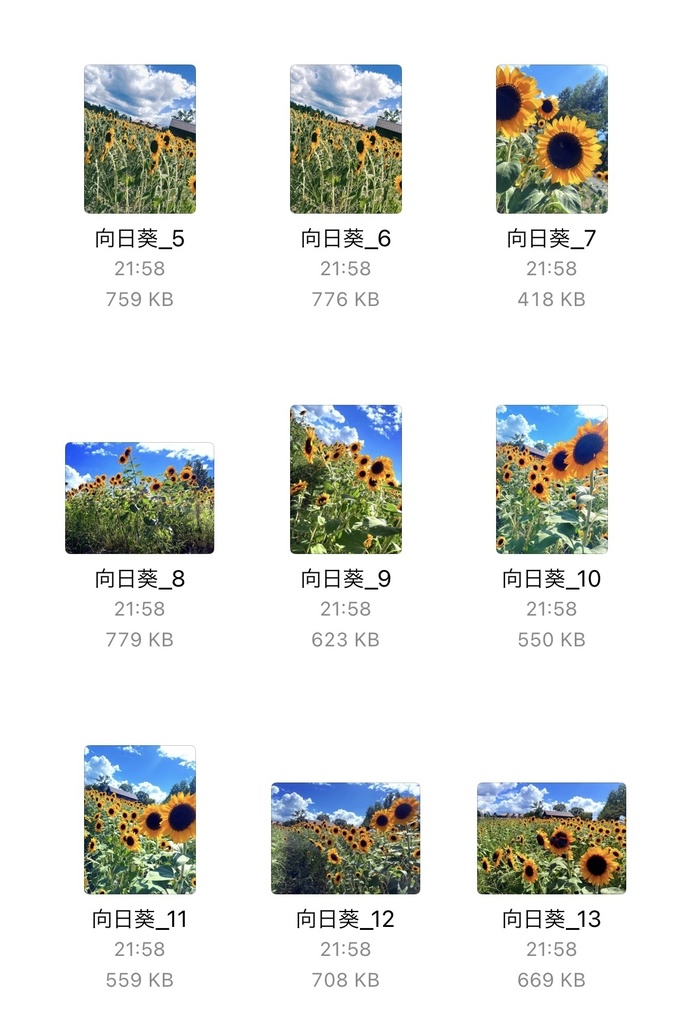Open file 向日葵_8
Screen dimensions: 692x1024
140,498
